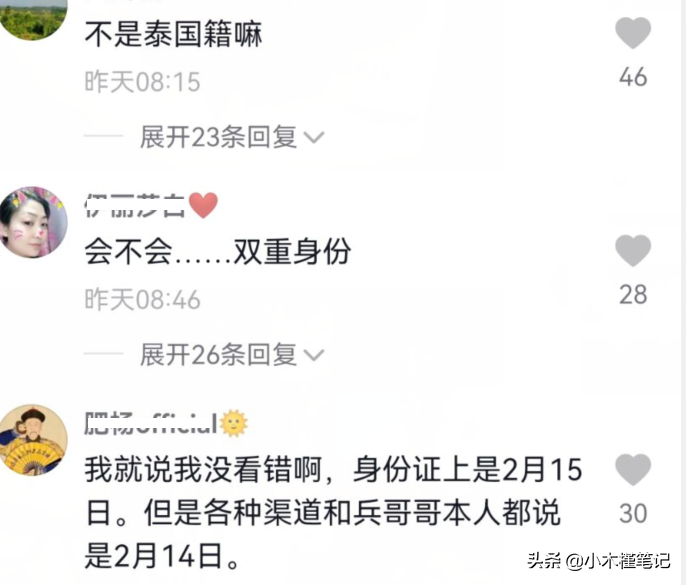Open the profile avatar beside 会不会……双重身份

tap(33, 221)
